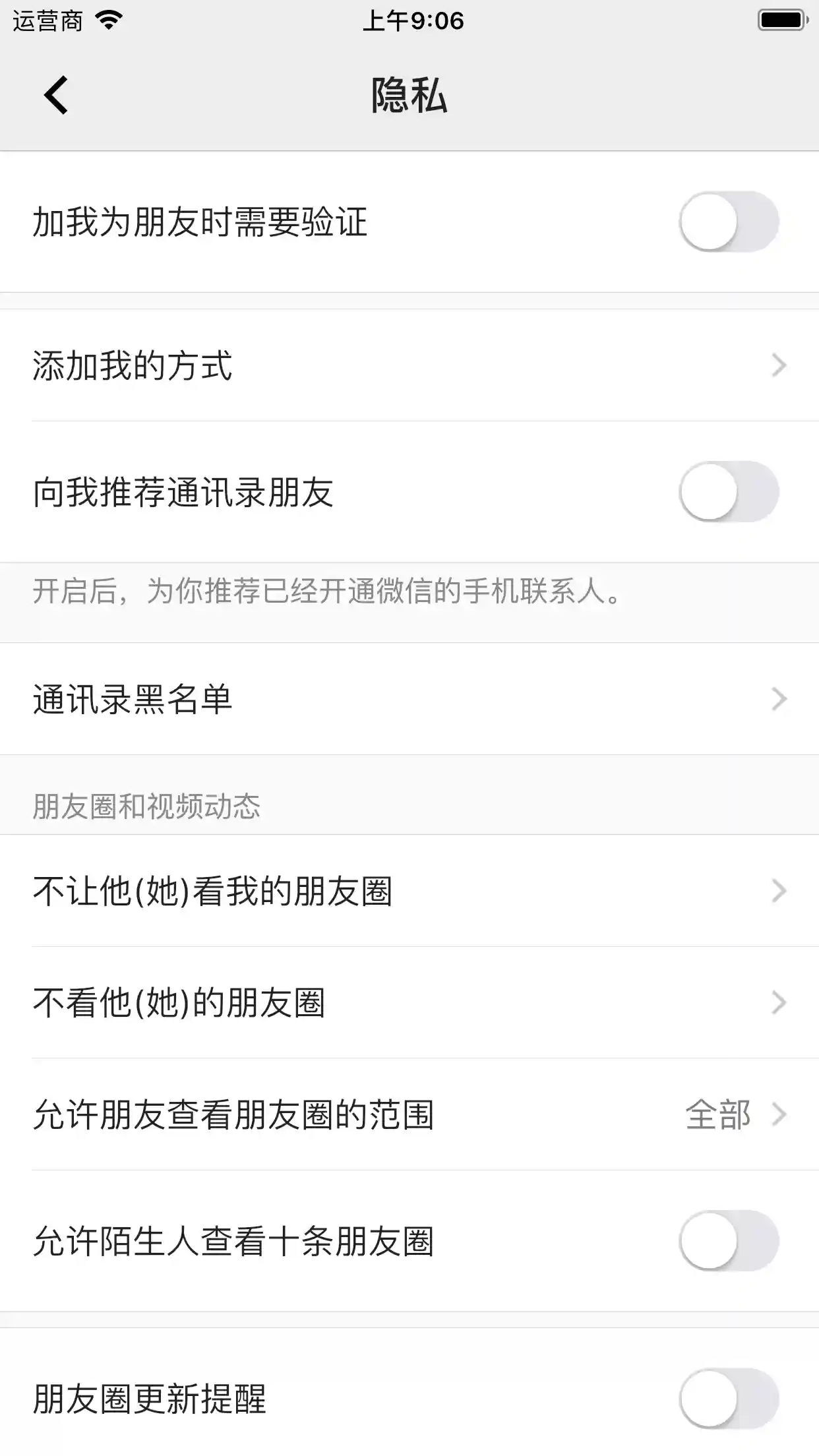Enable 加我为朋友时需要验证 switch

click(x=729, y=222)
